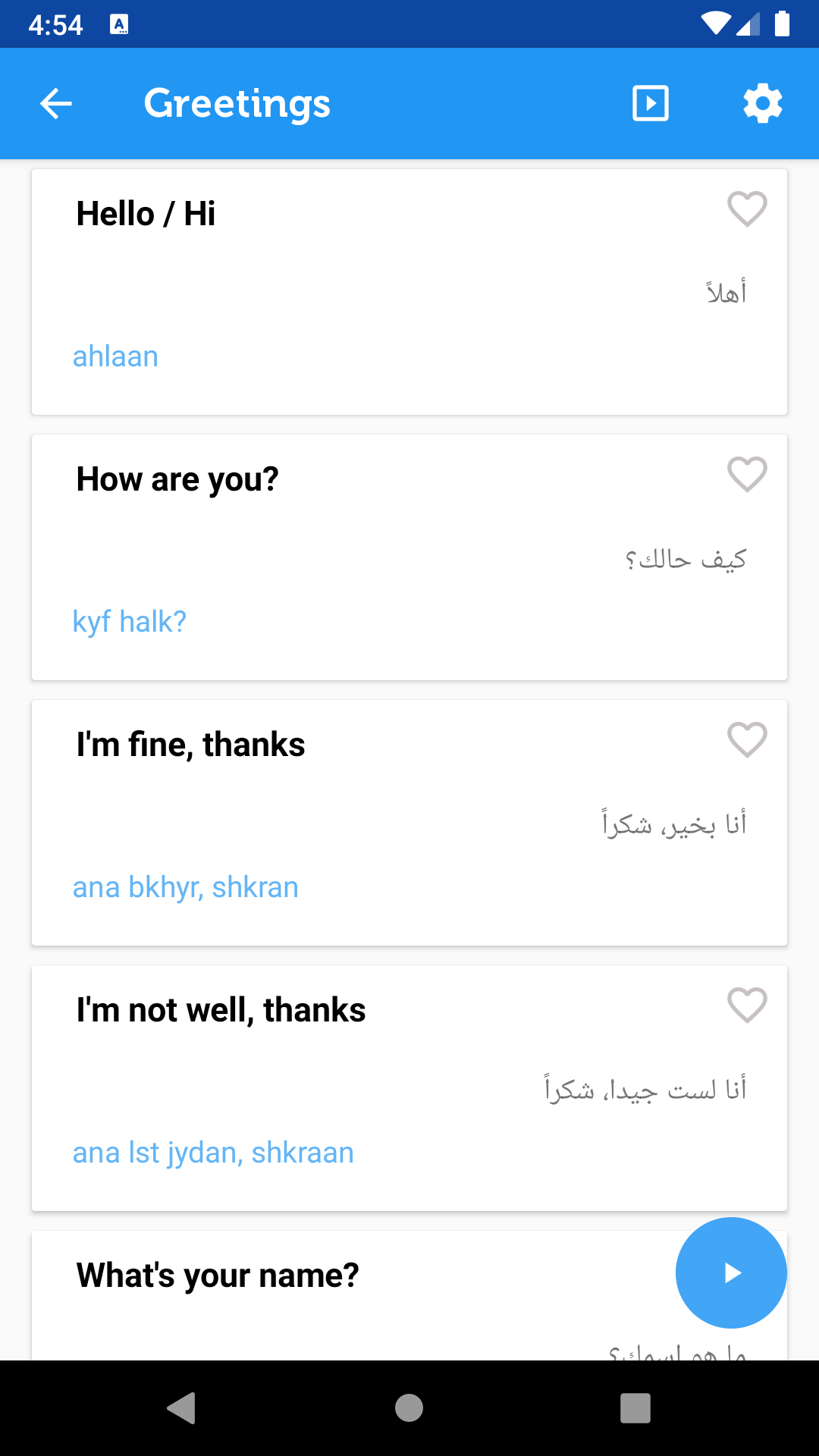
Task: Tap the "ahlaan" transliteration text
Action: (115, 355)
